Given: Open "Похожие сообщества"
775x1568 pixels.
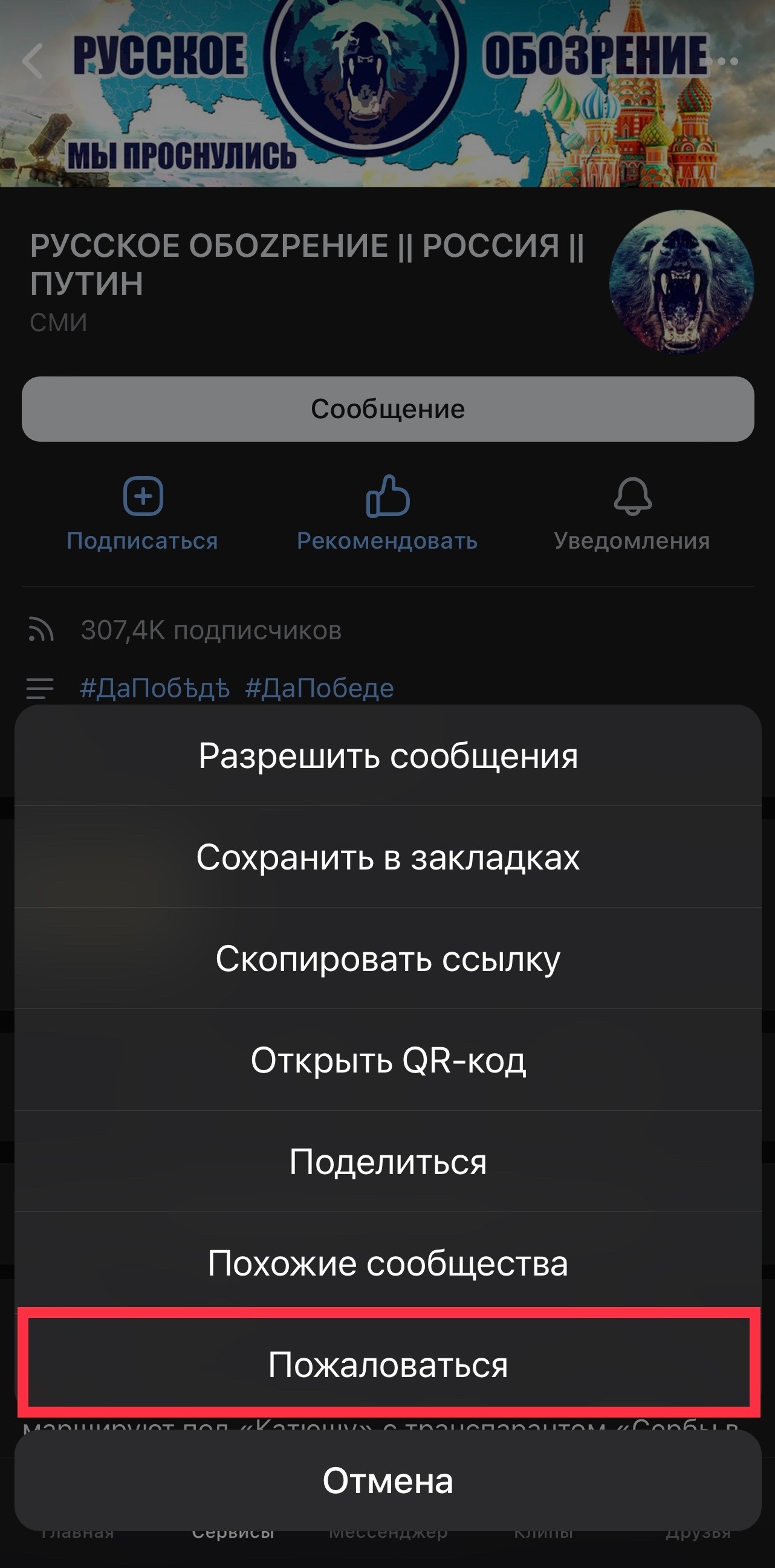Looking at the screenshot, I should [388, 1263].
